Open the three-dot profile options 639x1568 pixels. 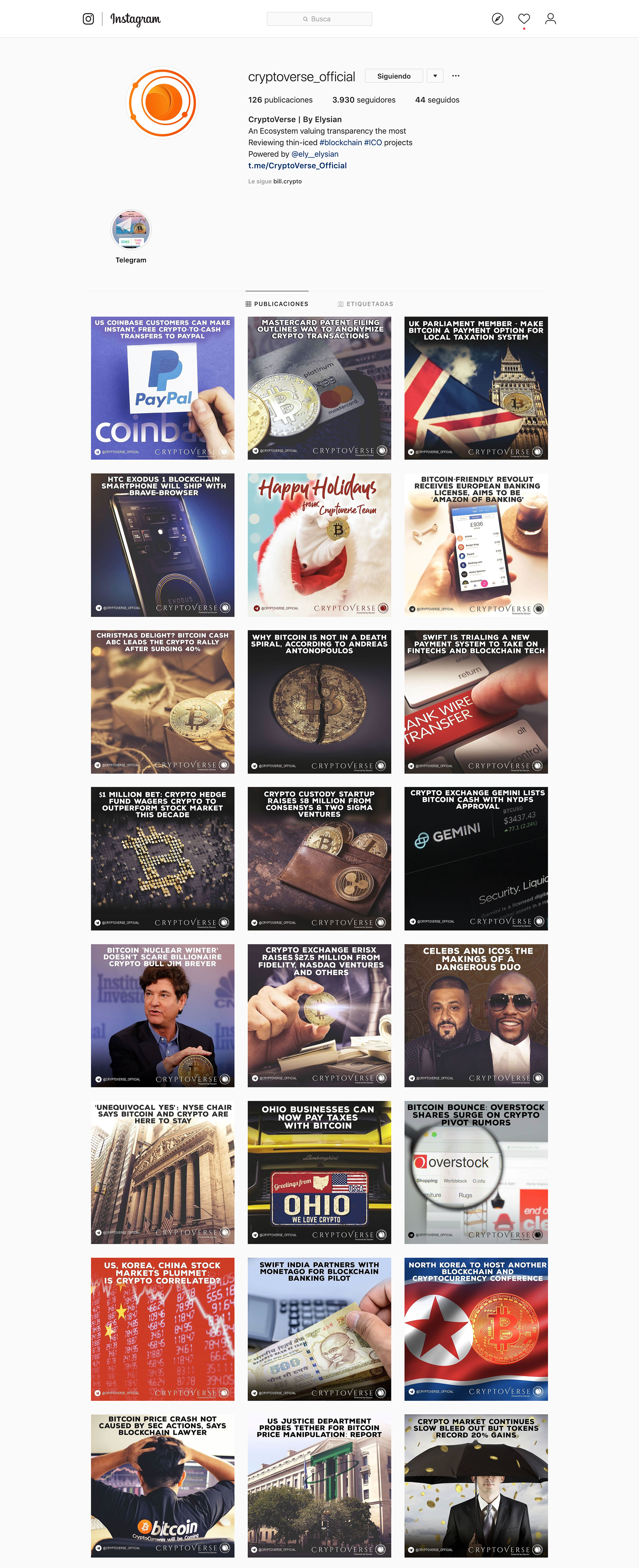pyautogui.click(x=456, y=76)
